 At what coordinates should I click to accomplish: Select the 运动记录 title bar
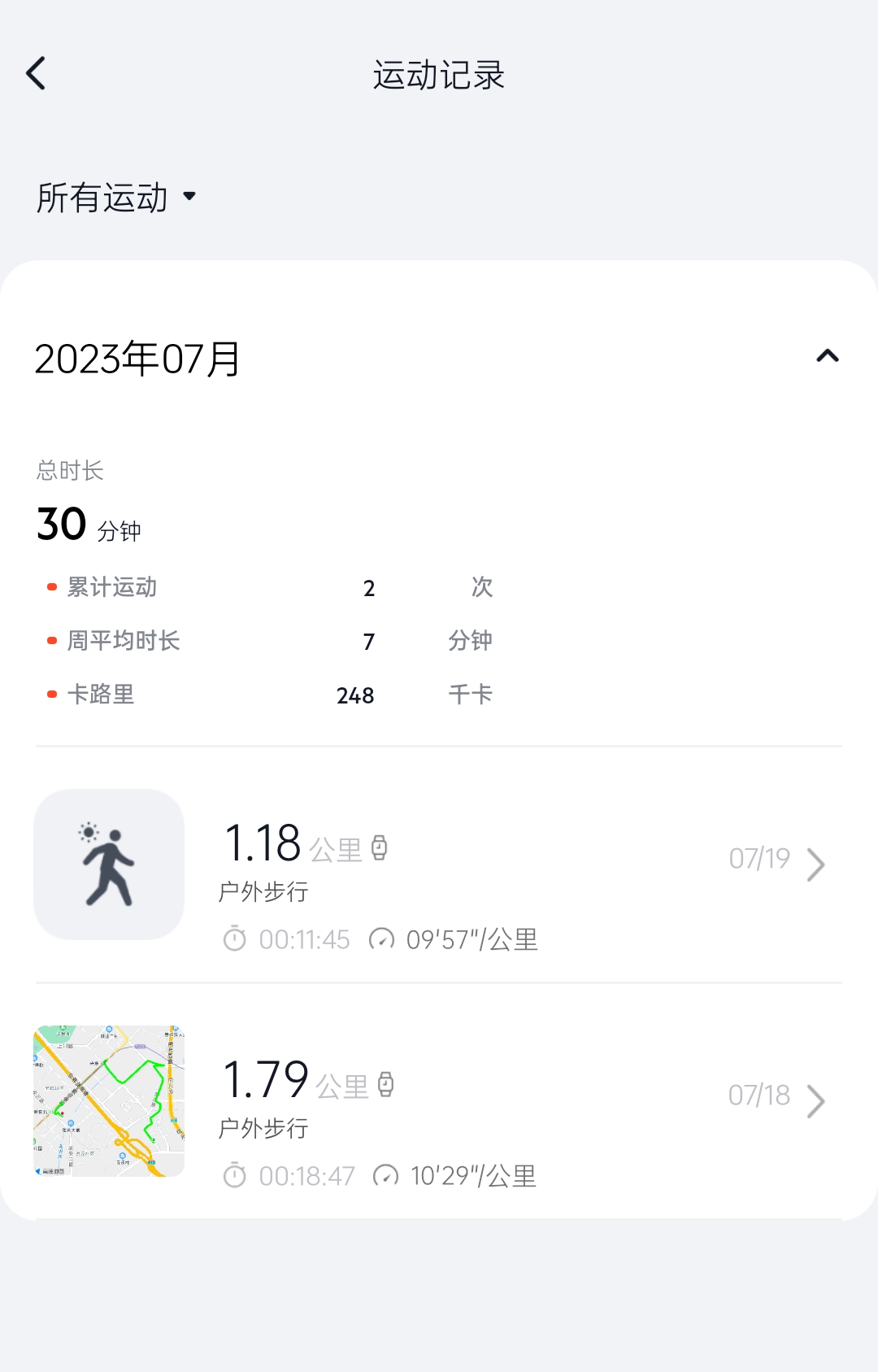[439, 75]
